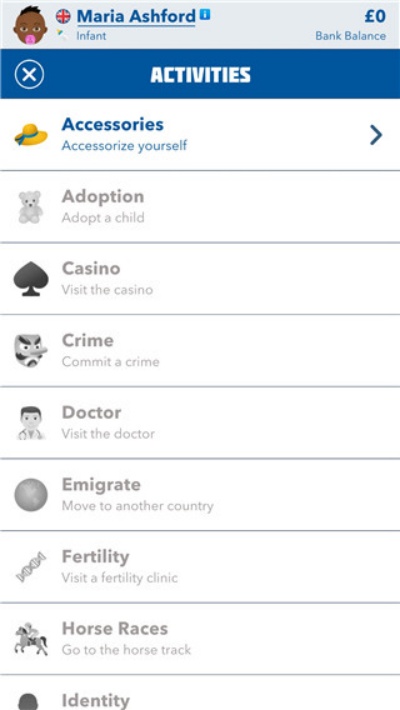Image resolution: width=400 pixels, height=710 pixels.
Task: Choose the Crime activity
Action: pyautogui.click(x=200, y=351)
